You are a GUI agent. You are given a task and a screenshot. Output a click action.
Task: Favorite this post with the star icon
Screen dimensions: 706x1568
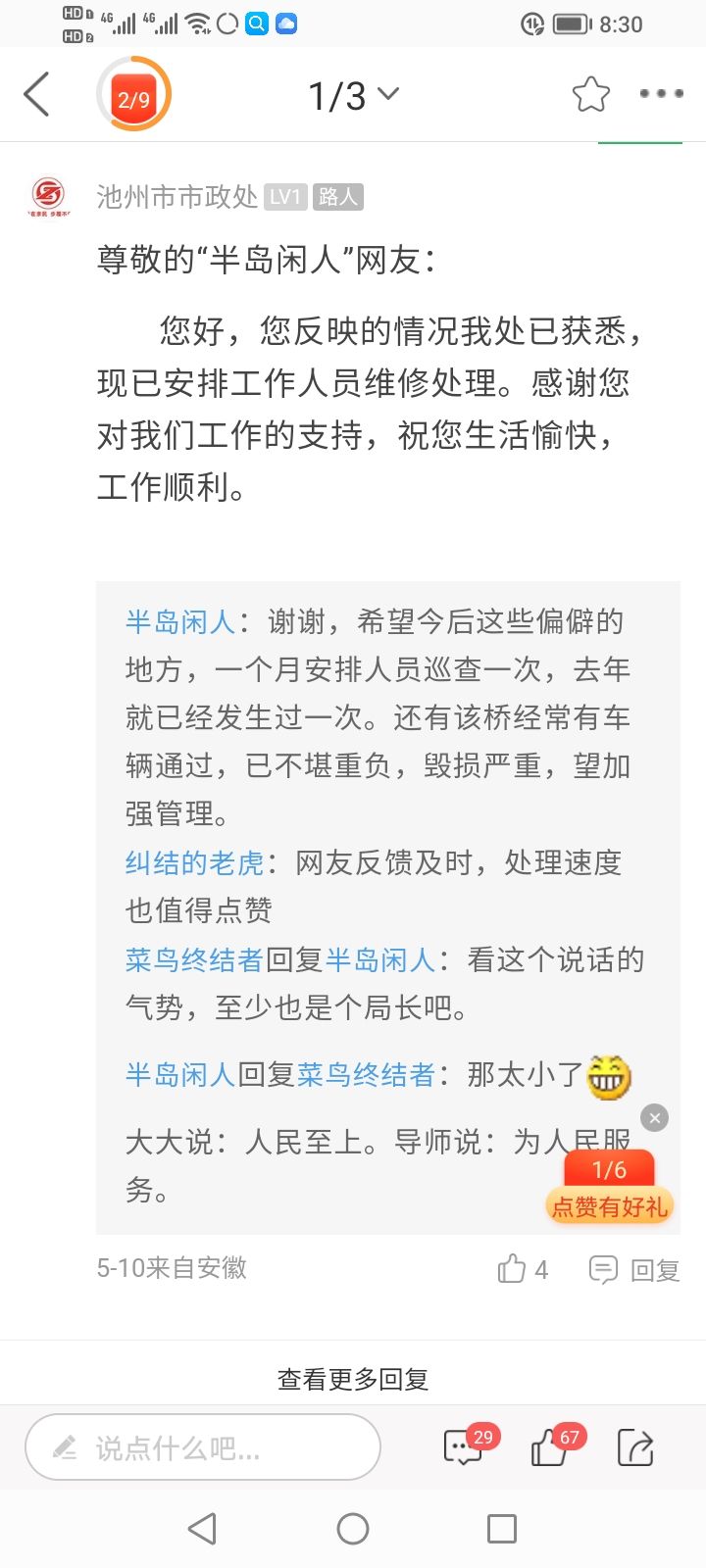pos(590,95)
